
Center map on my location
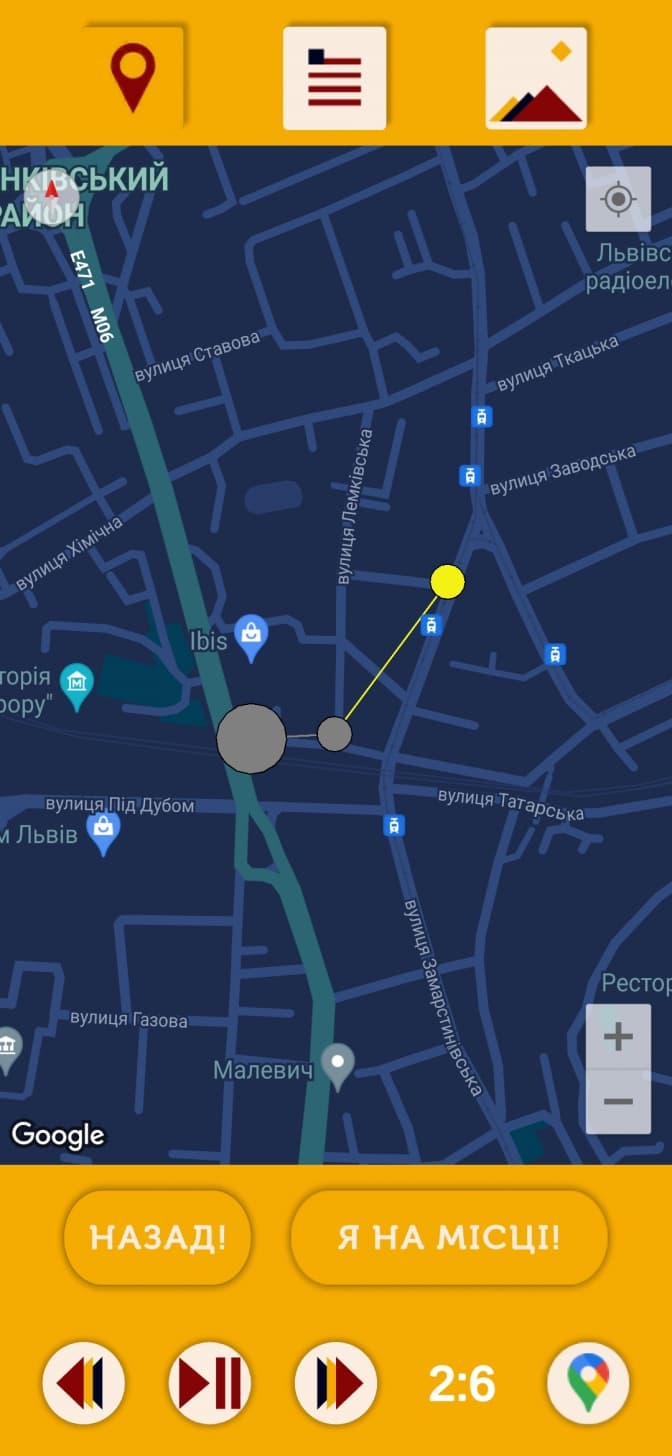(618, 199)
